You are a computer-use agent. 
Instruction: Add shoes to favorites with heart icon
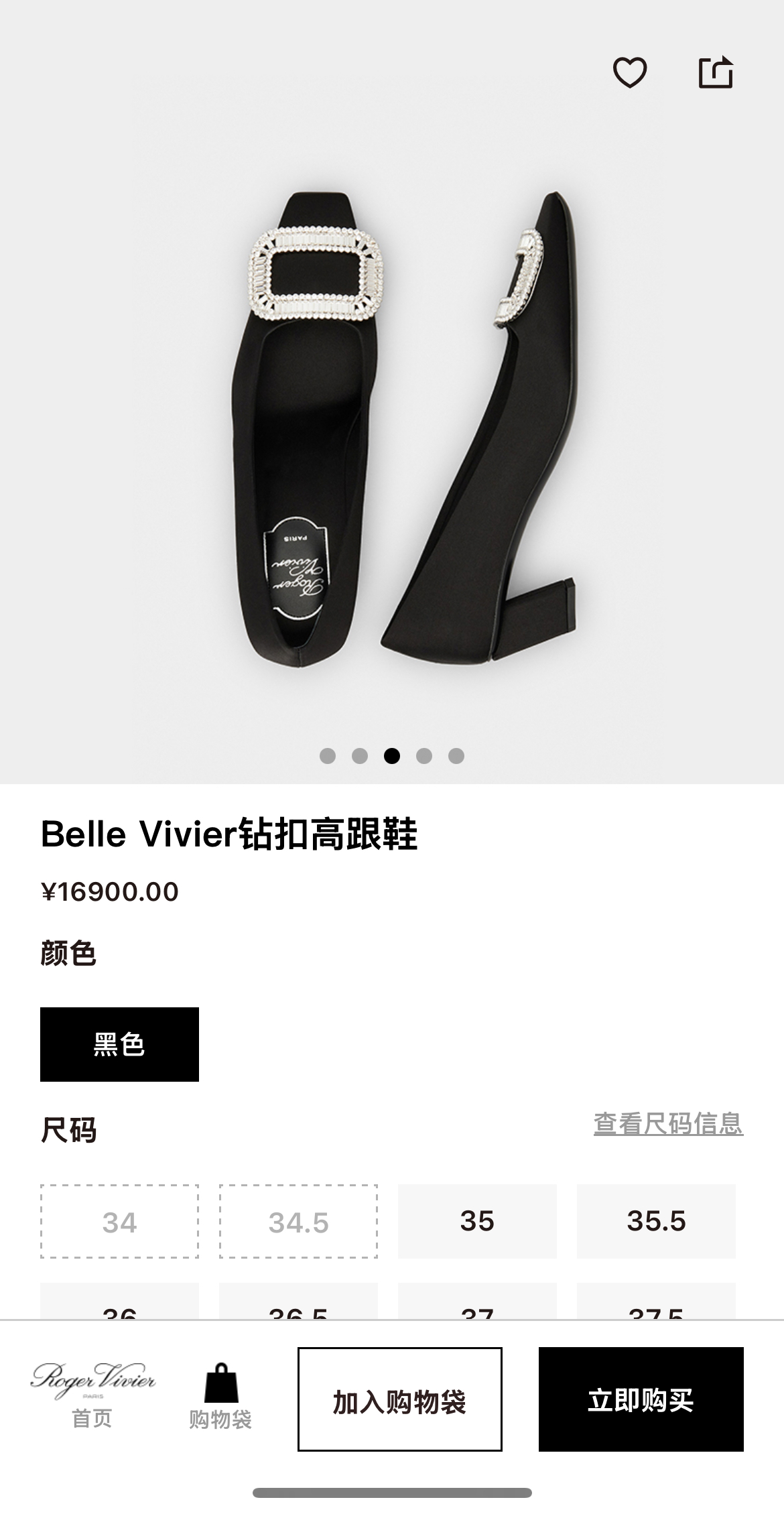630,72
